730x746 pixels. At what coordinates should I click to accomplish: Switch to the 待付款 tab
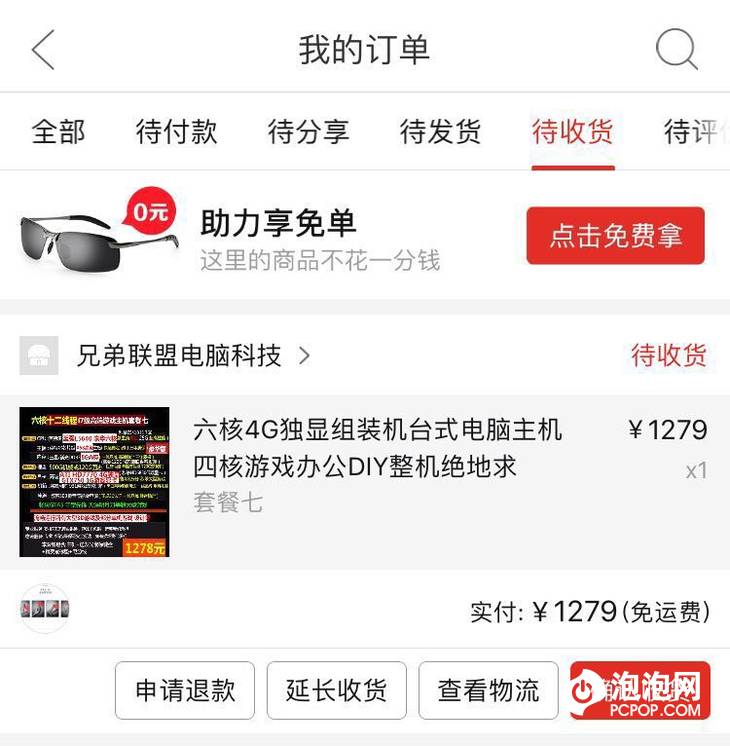coord(176,131)
